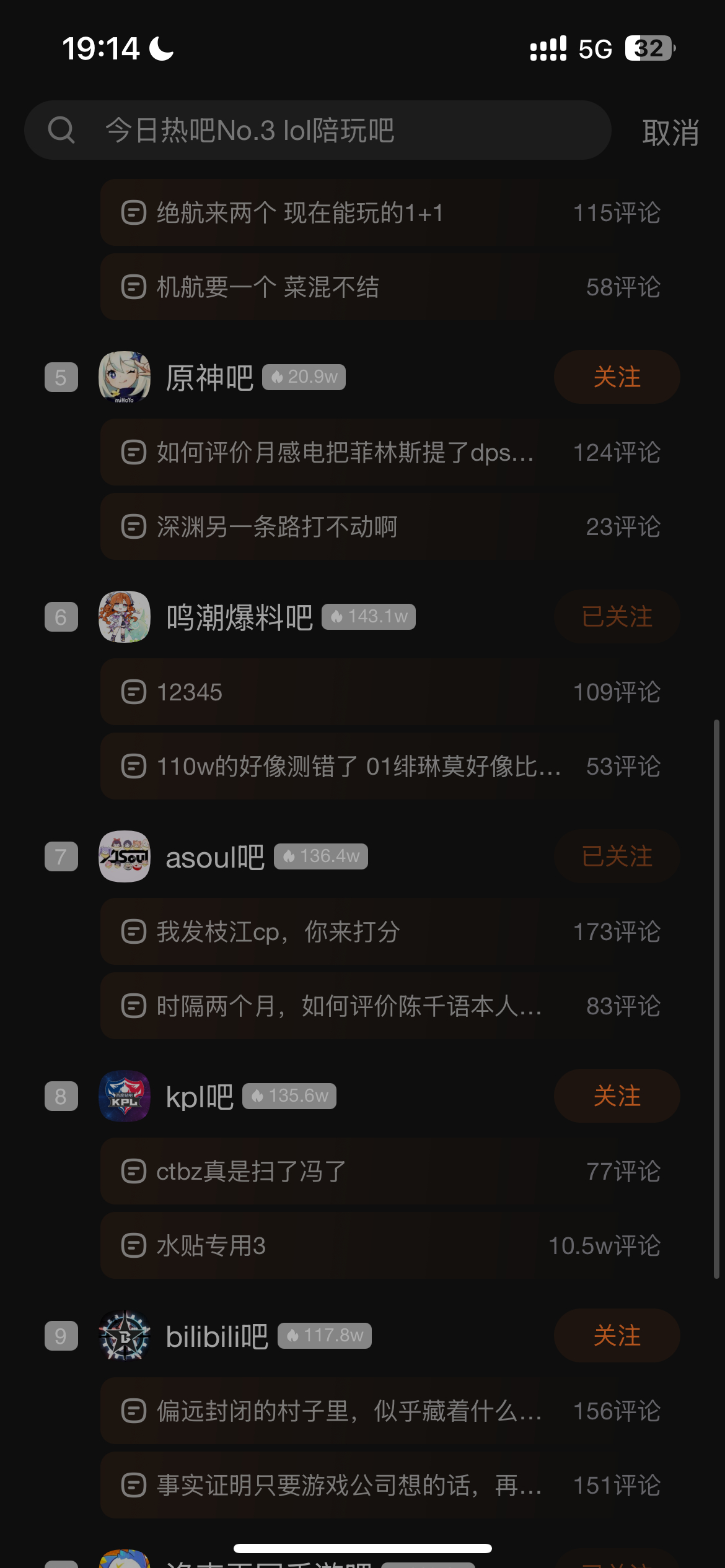Follow 原神吧 with the 关注 button
Screen dimensions: 725x1568
pos(617,377)
